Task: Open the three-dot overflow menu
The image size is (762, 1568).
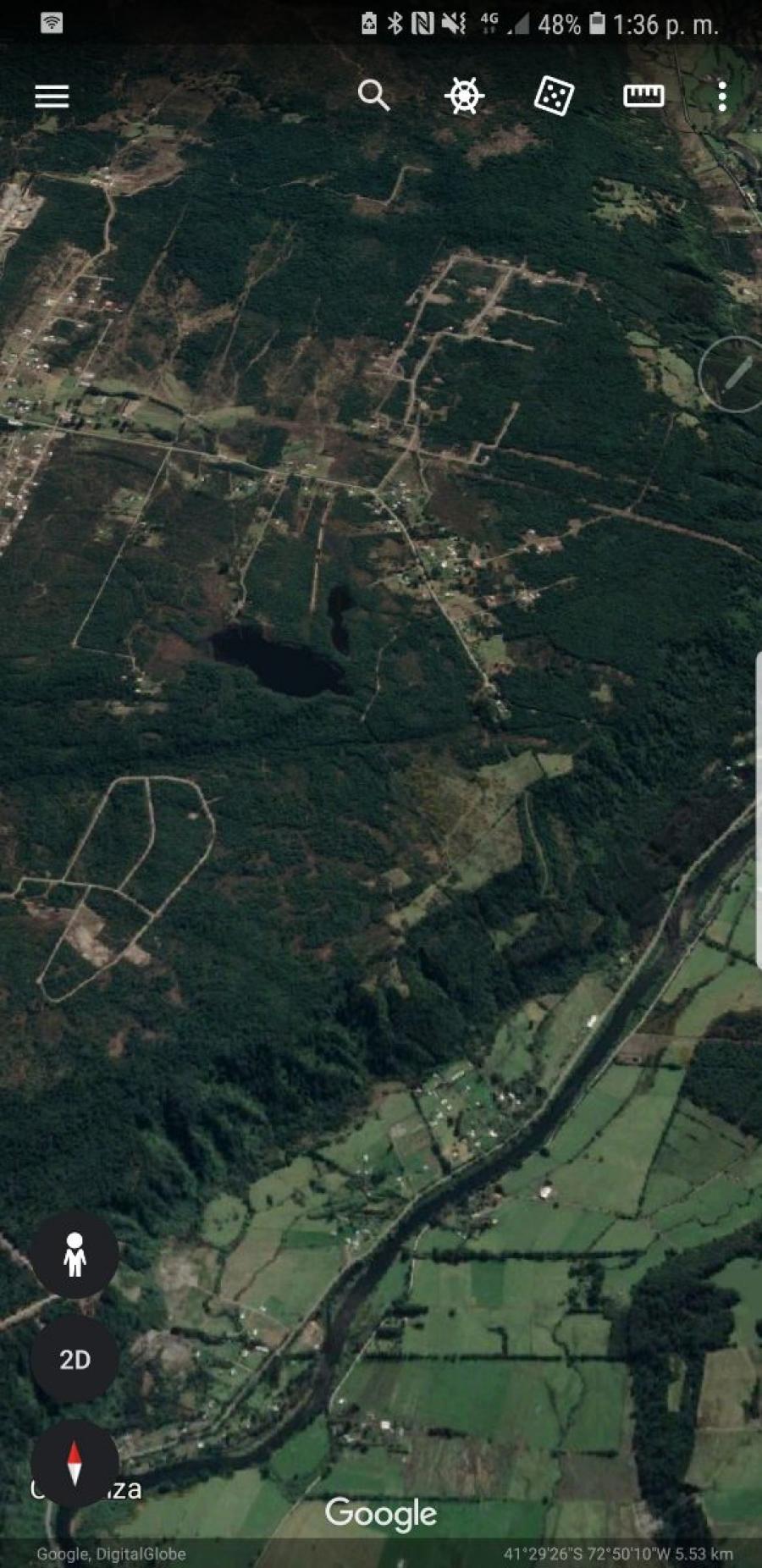Action: tap(722, 97)
